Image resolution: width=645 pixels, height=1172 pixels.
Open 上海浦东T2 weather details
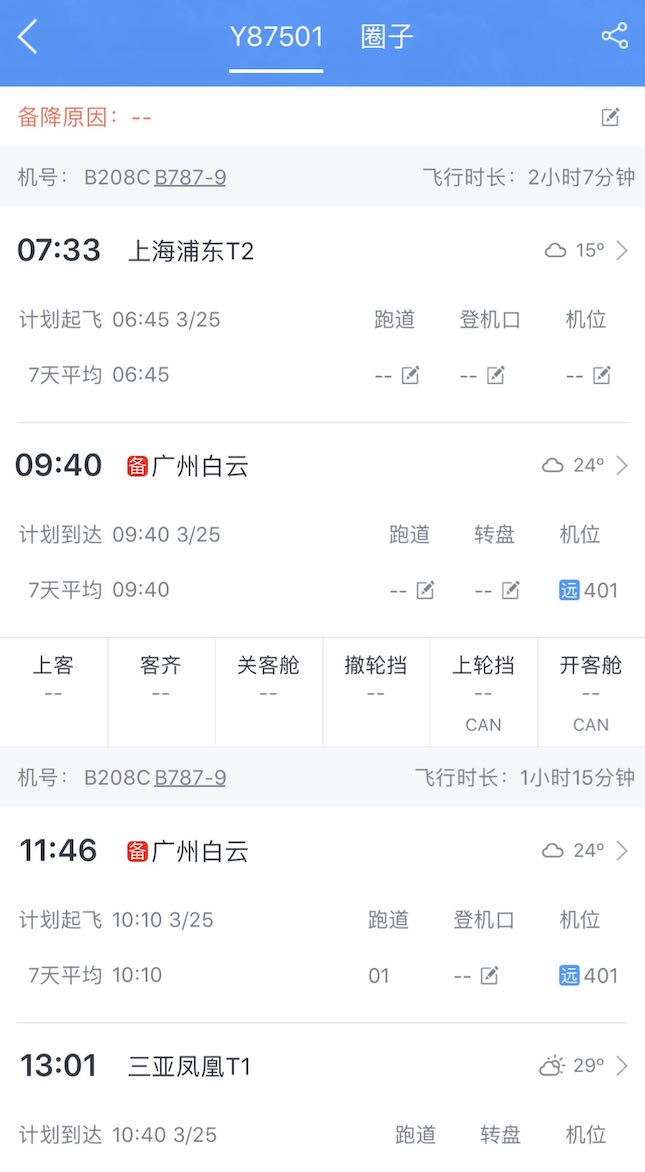588,250
